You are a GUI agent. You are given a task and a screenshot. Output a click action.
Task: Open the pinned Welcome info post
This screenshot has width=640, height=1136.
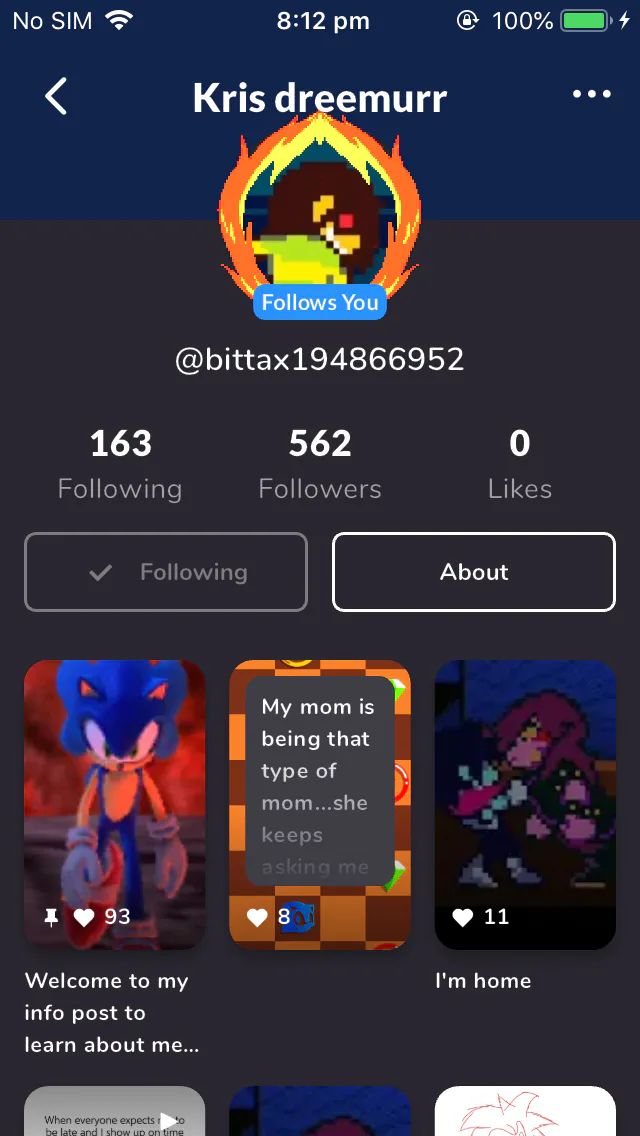[115, 805]
